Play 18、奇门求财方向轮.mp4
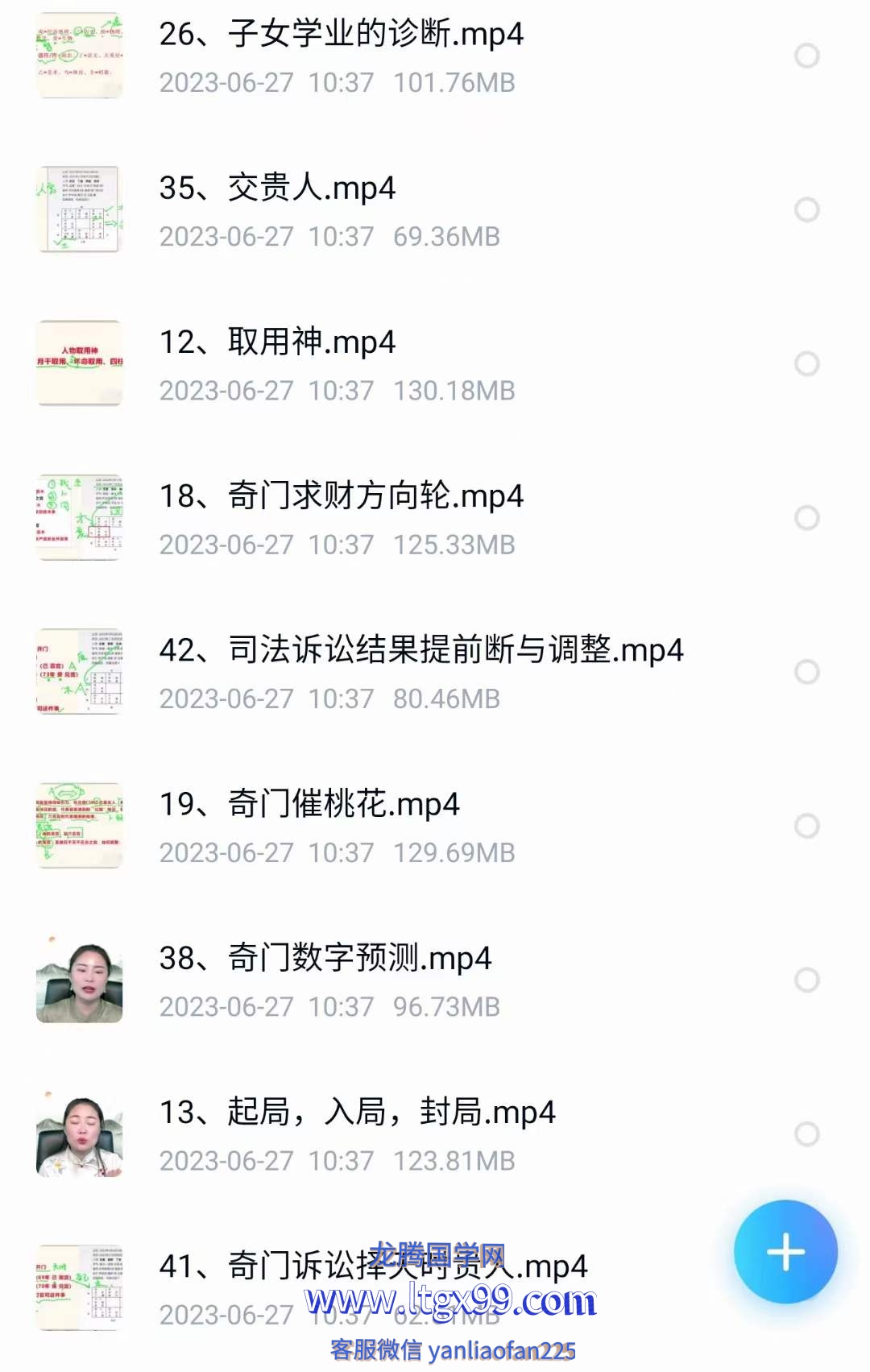Viewport: 870px width, 1372px height. pyautogui.click(x=342, y=496)
